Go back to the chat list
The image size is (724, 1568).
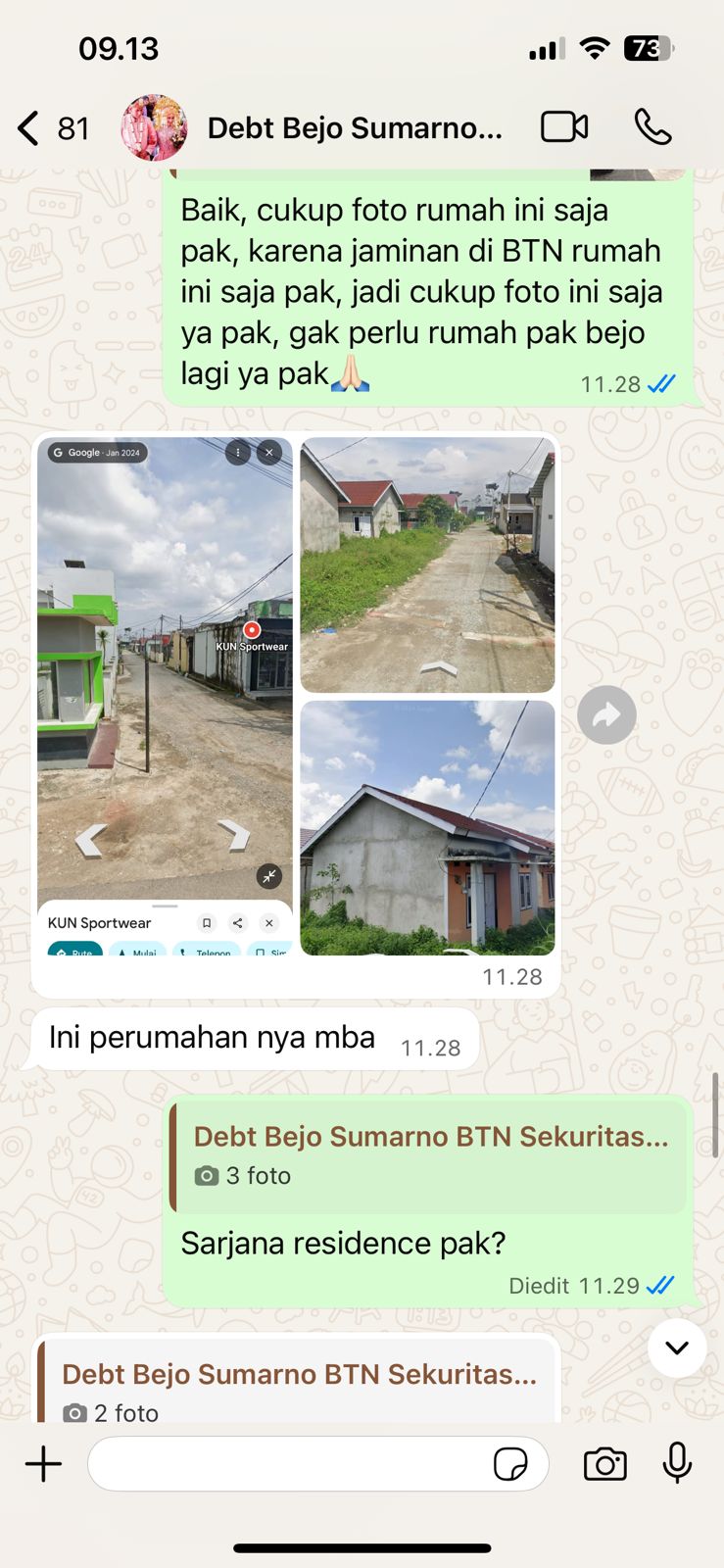[x=29, y=128]
